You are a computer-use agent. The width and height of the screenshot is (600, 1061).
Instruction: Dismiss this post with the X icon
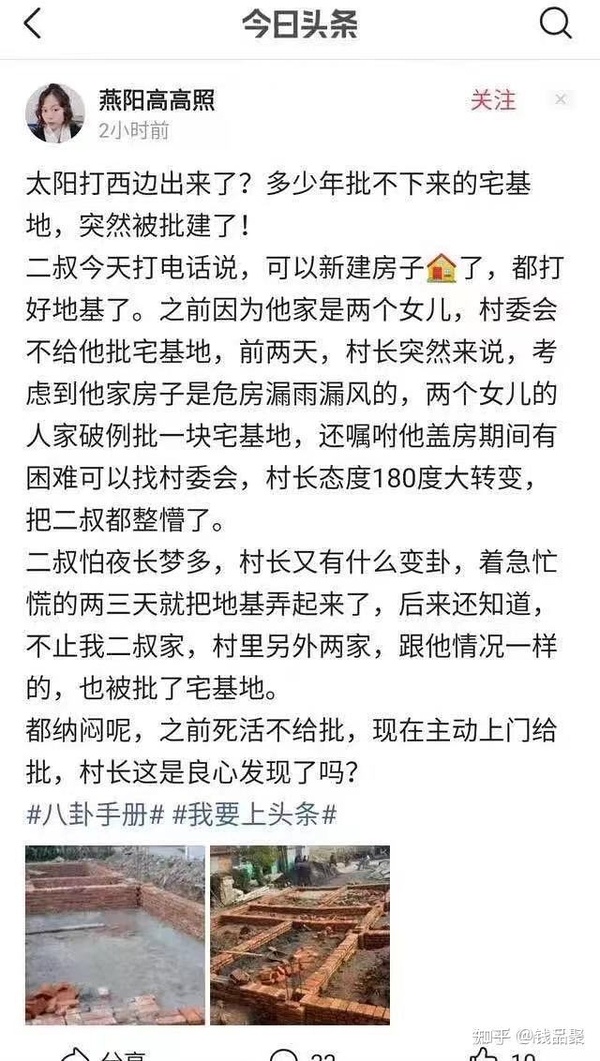click(561, 99)
